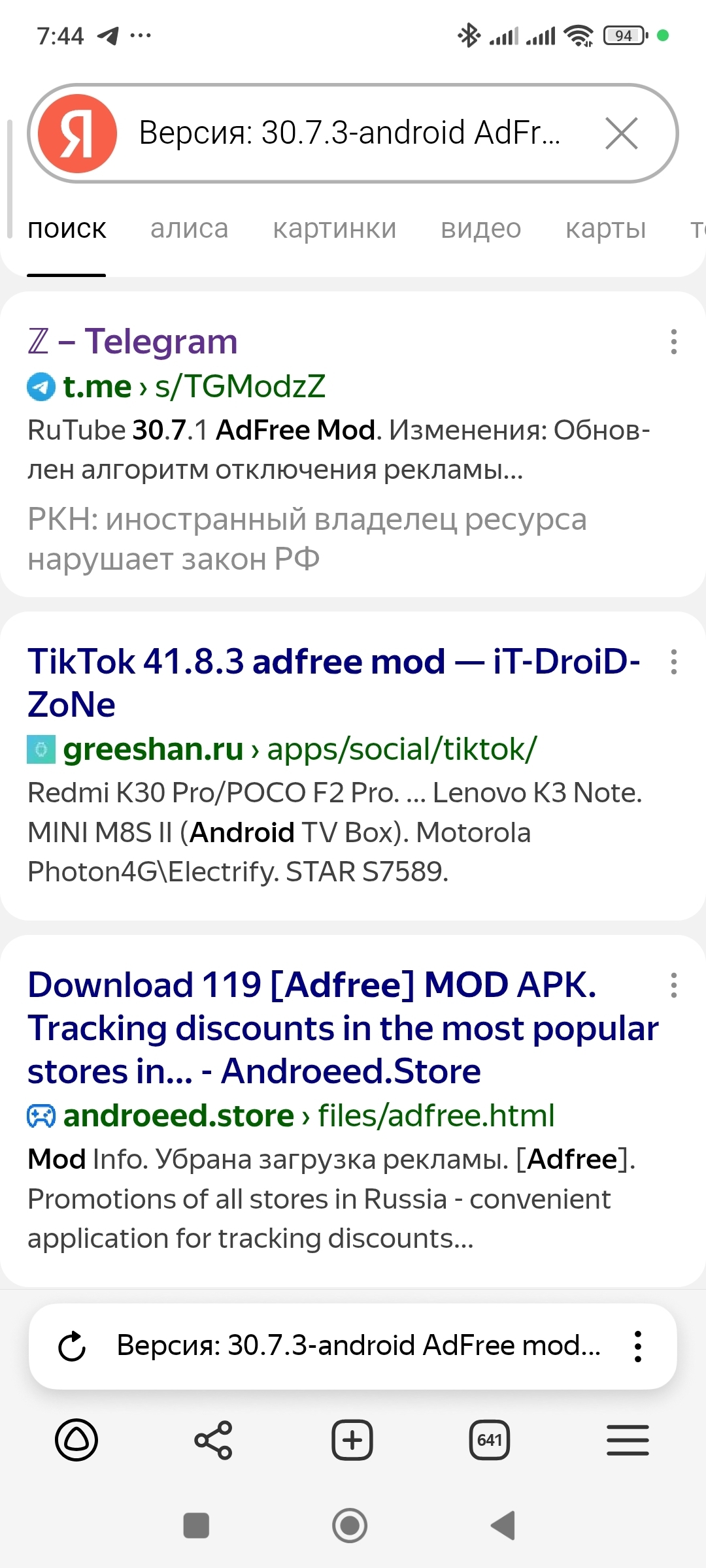This screenshot has width=706, height=1568.
Task: Switch to the карты tab
Action: coord(605,229)
